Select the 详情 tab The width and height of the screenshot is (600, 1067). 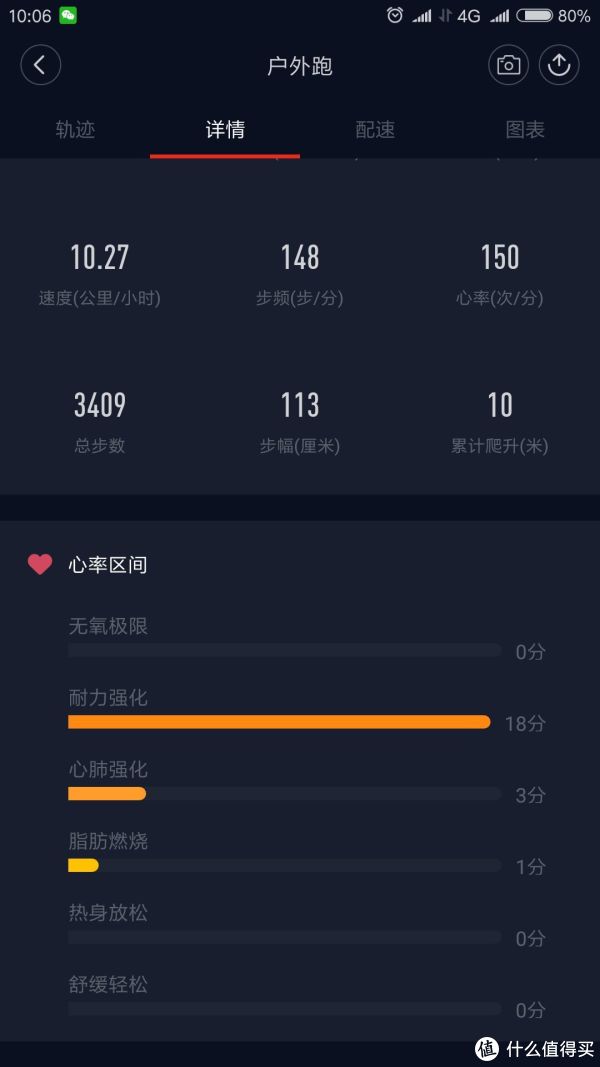(225, 129)
